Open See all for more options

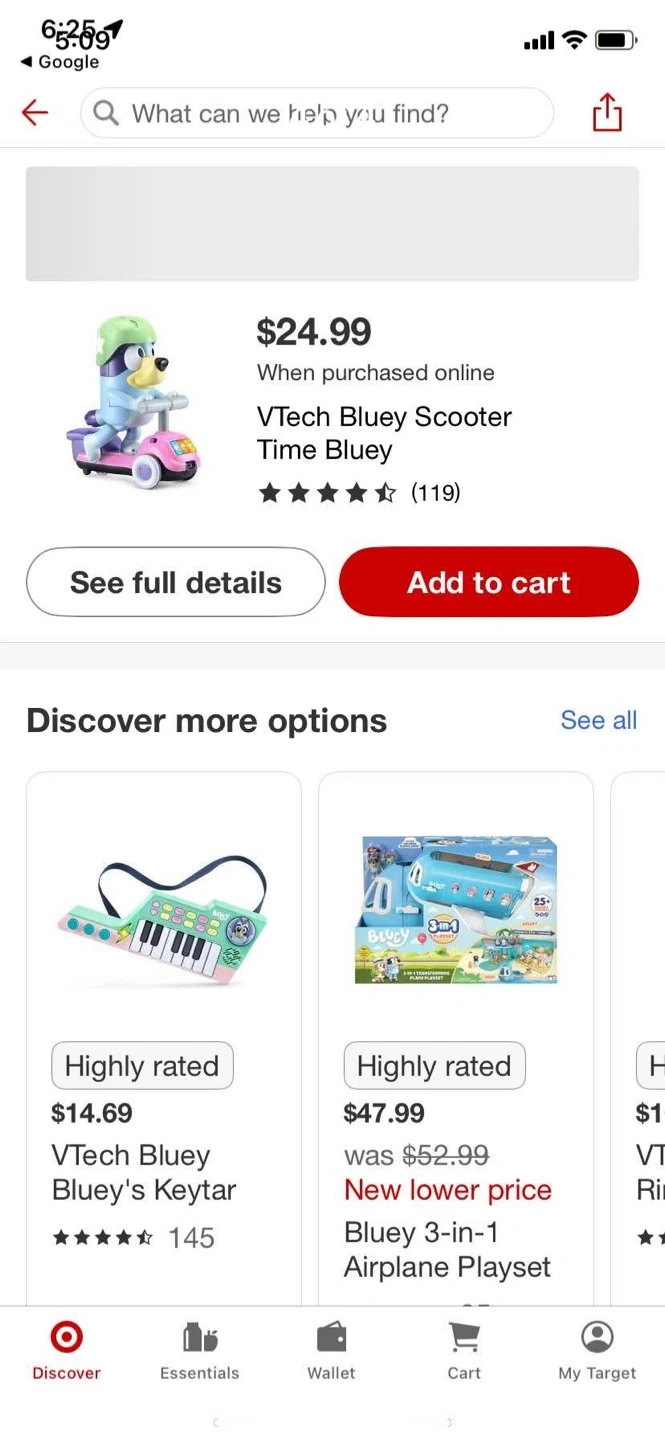pos(598,720)
